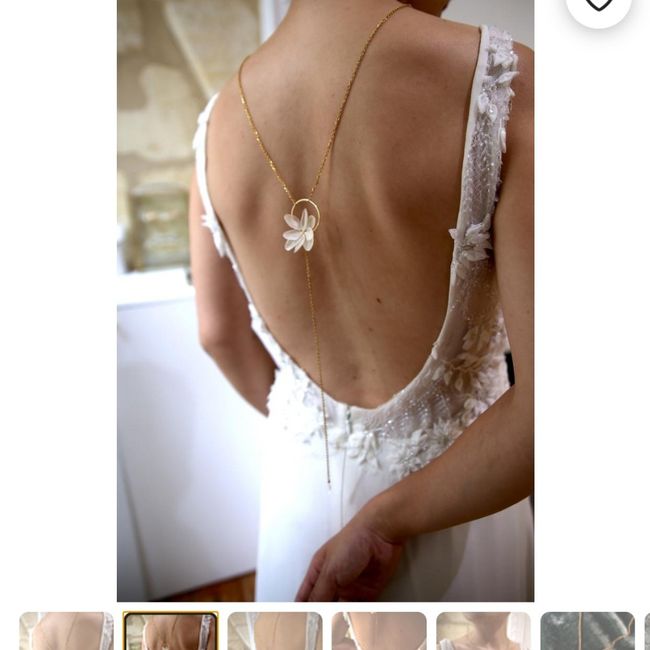Viewport: 650px width, 650px height.
Task: Select the first photo thumbnail
Action: (x=66, y=632)
